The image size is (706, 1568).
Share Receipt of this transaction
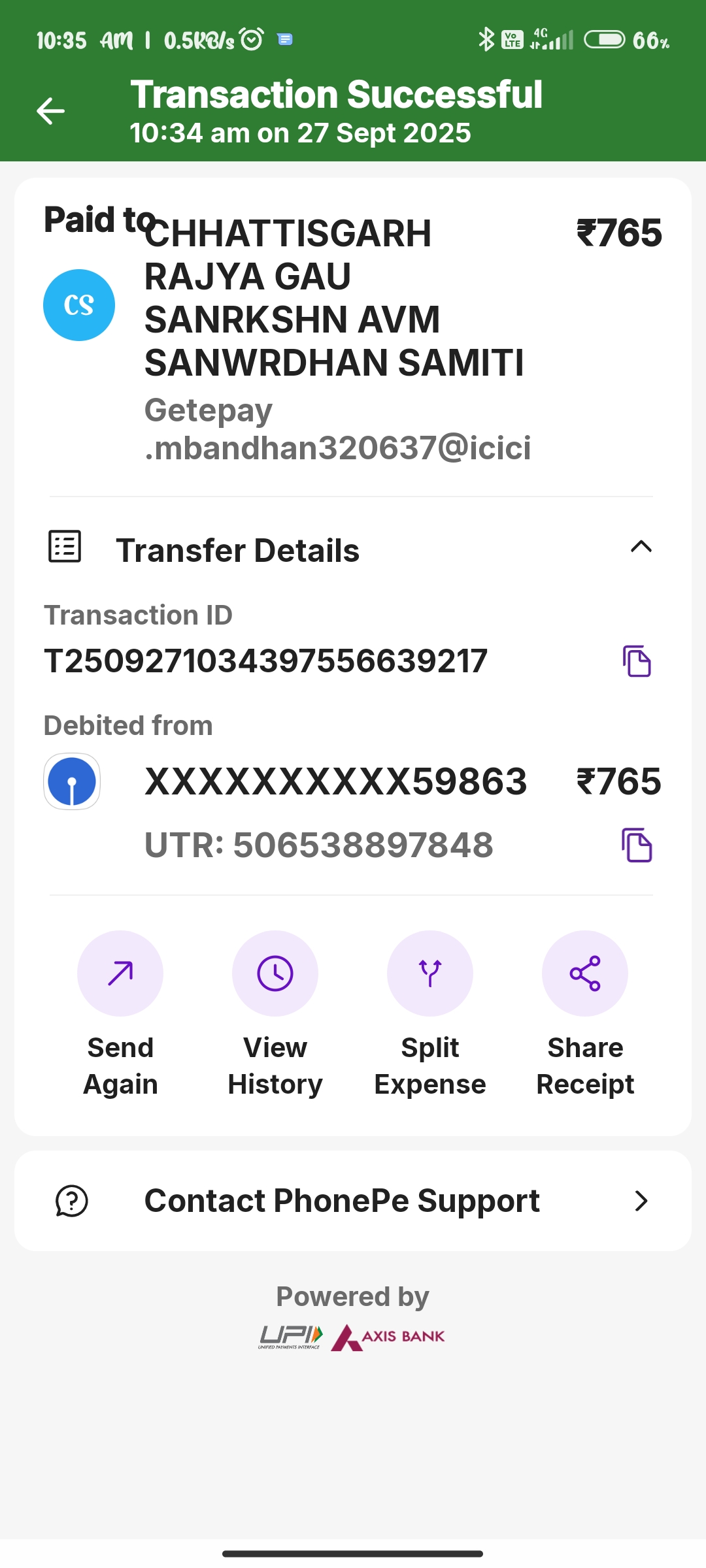(585, 973)
